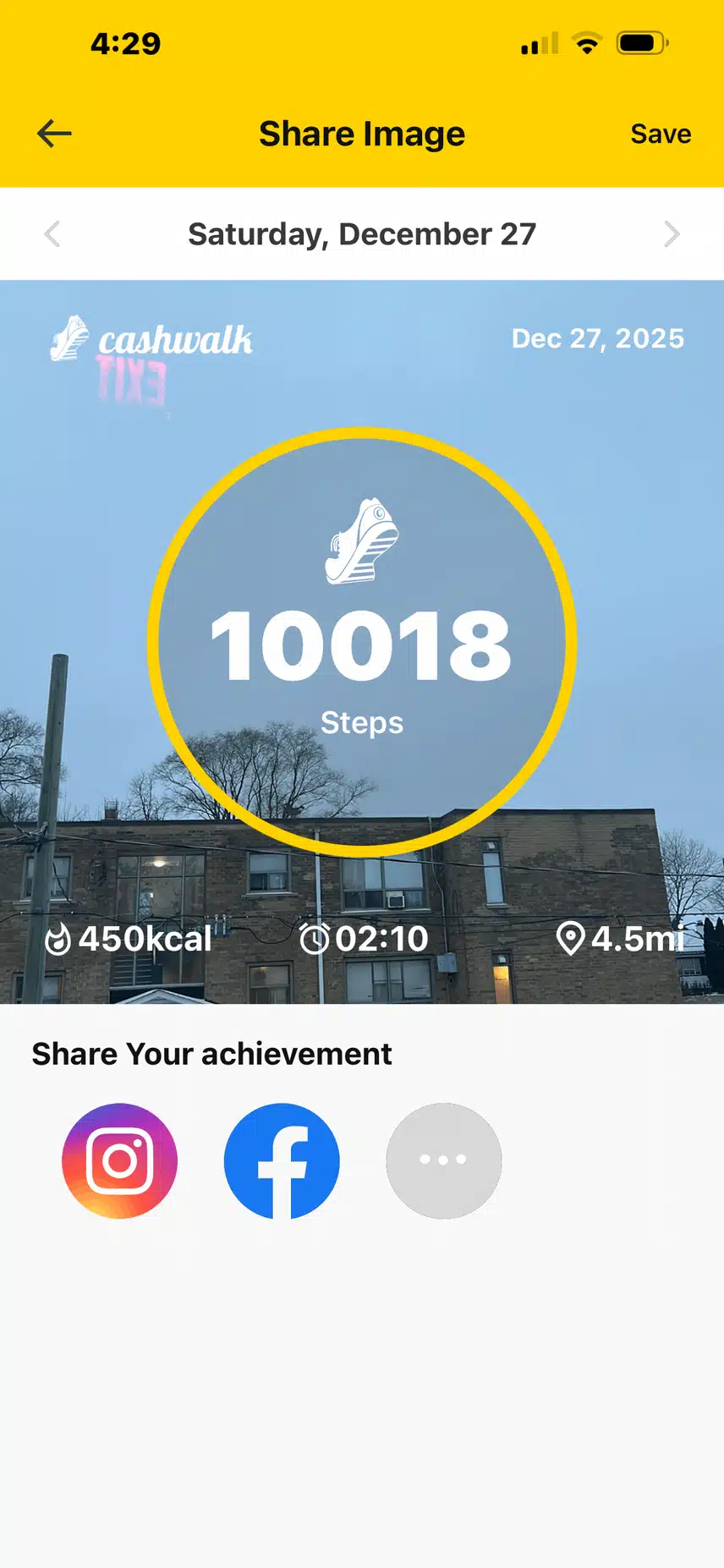Open more sharing options
724x1568 pixels.
pos(443,1160)
